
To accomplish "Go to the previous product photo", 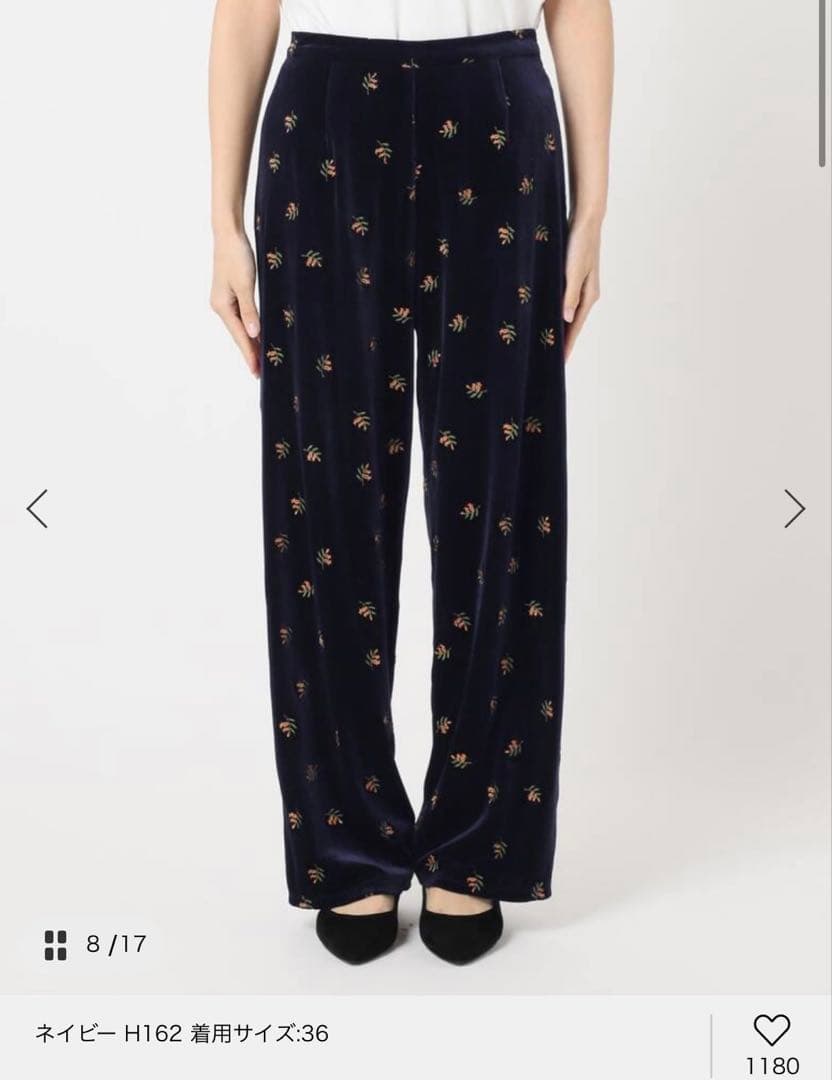I will coord(37,508).
